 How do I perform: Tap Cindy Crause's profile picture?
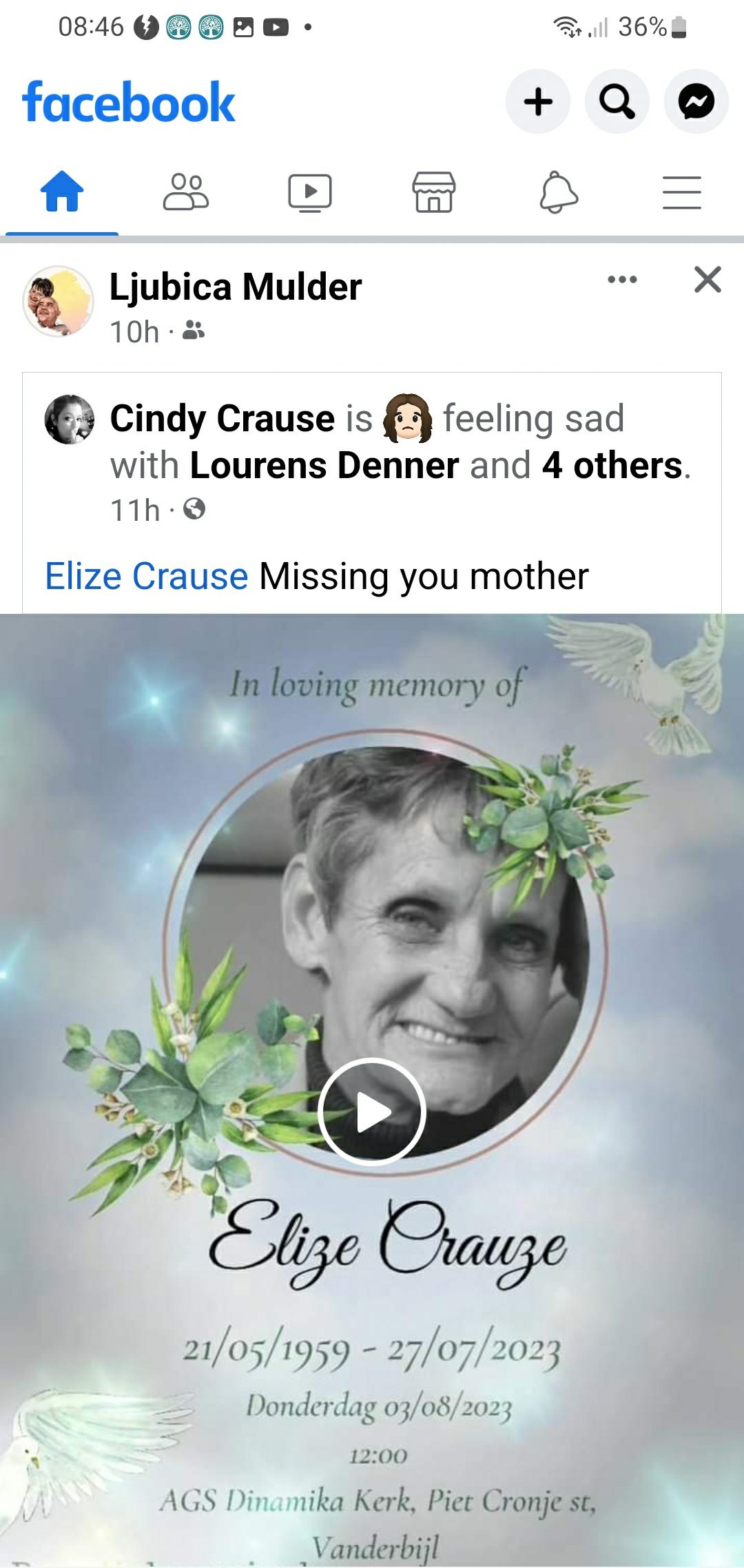(x=69, y=419)
